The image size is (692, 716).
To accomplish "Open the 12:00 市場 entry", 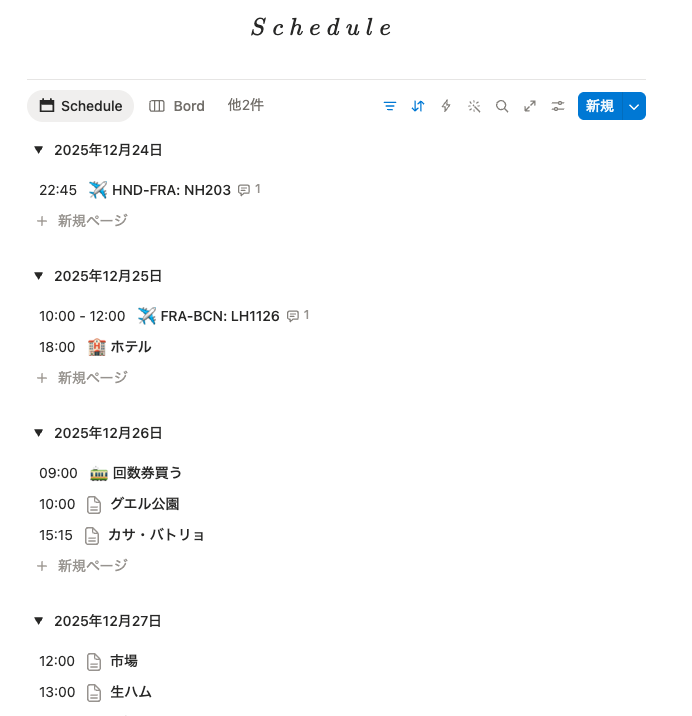I will pos(123,661).
